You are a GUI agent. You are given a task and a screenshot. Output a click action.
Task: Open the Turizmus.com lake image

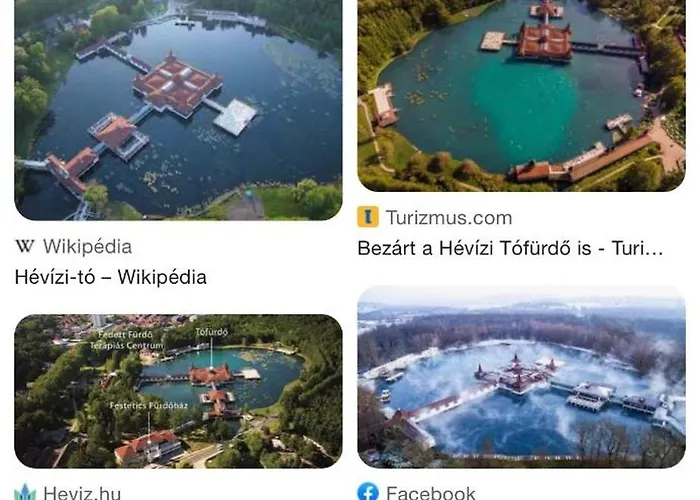521,96
